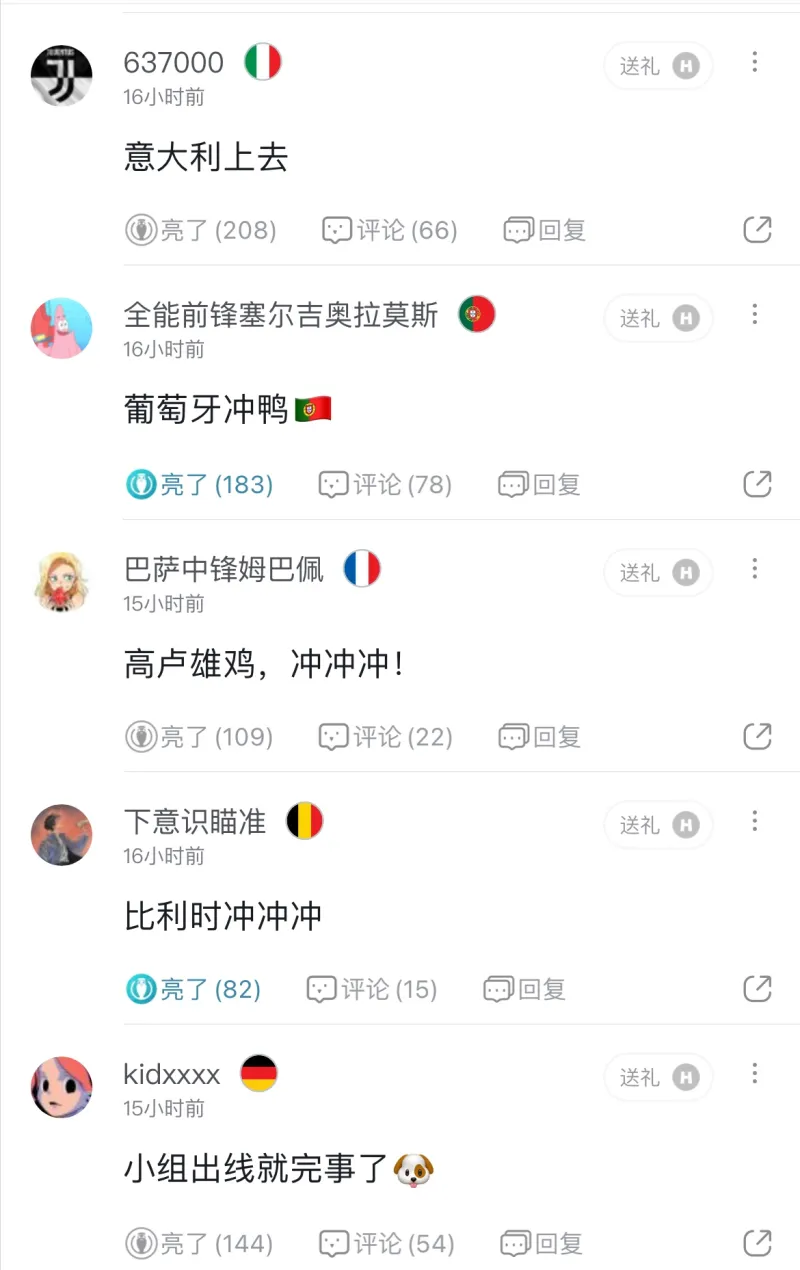Like the 高卢雄鸡 comment
This screenshot has height=1270, width=800.
pos(199,737)
